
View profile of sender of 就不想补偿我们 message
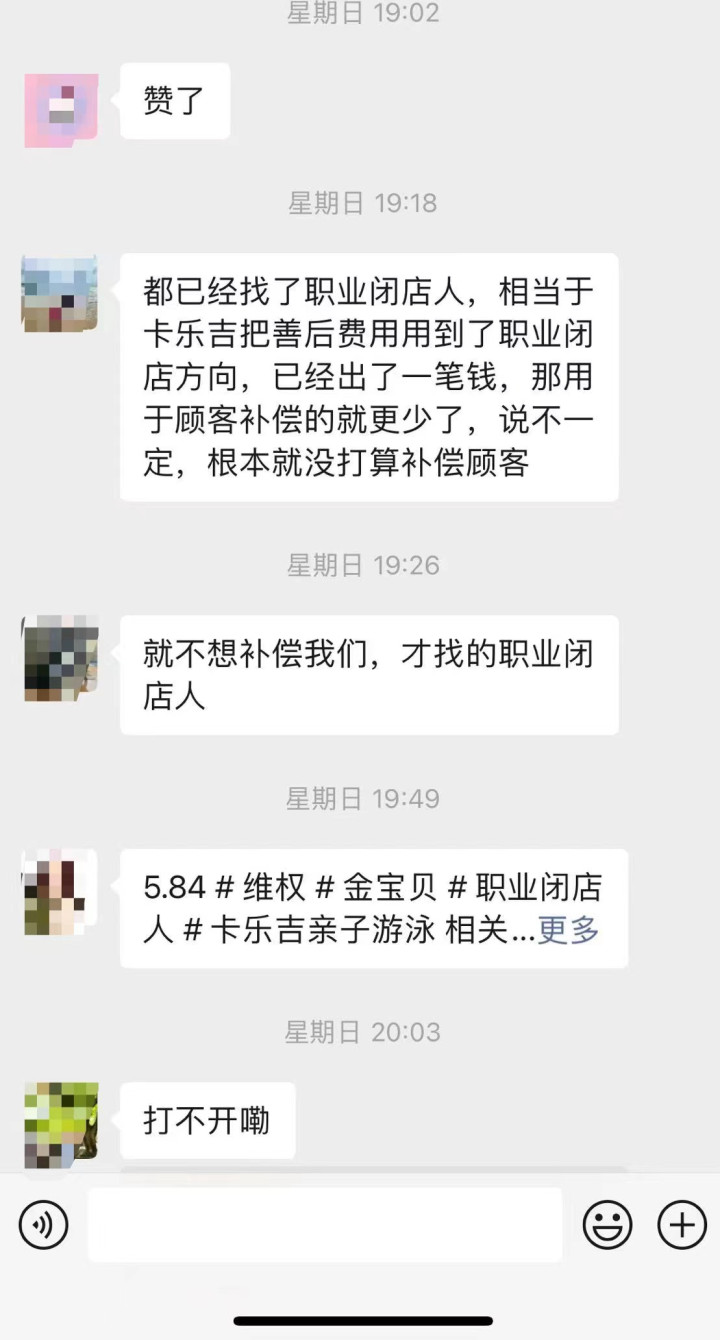61,658
